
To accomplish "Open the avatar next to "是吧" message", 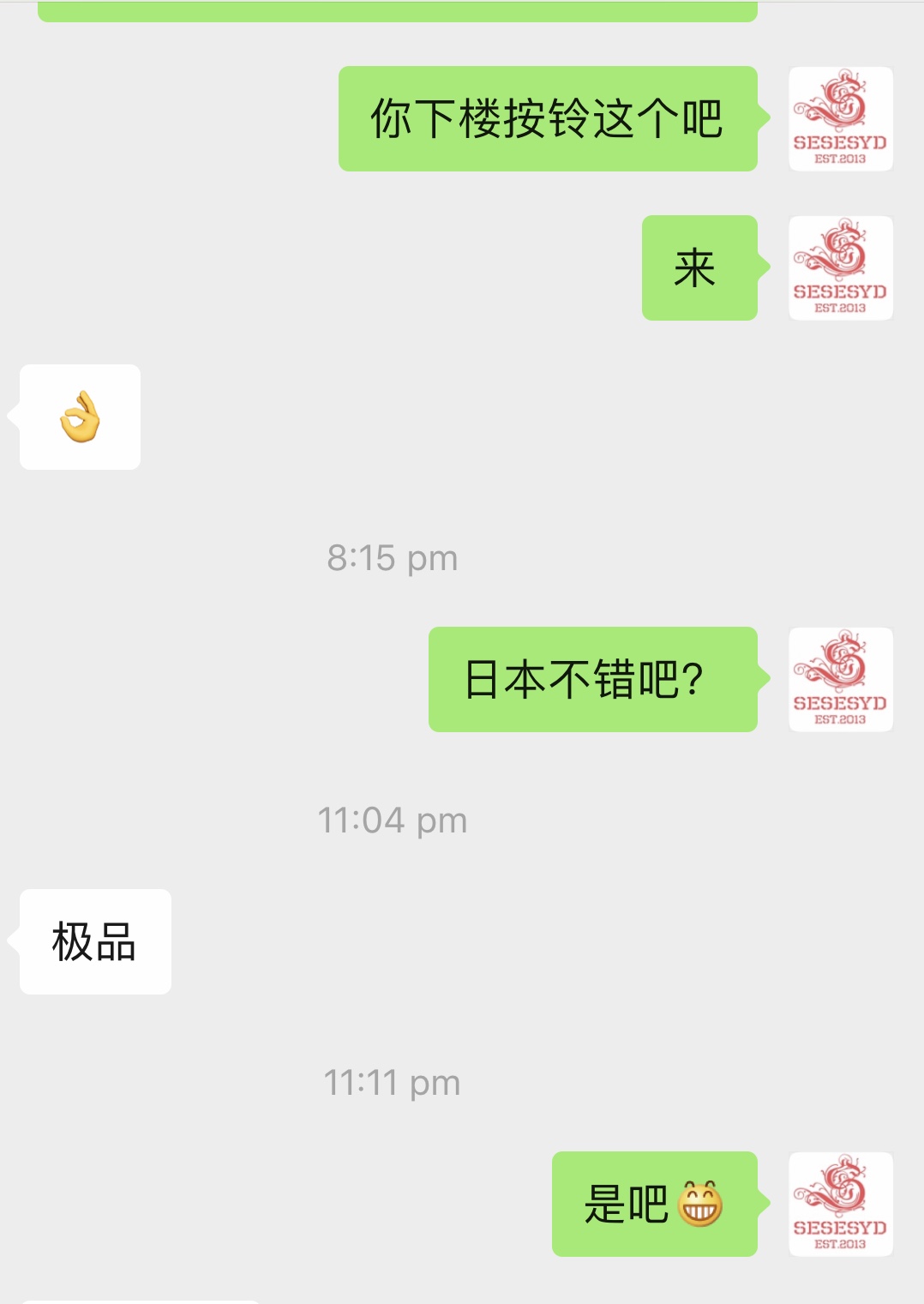I will 840,1204.
